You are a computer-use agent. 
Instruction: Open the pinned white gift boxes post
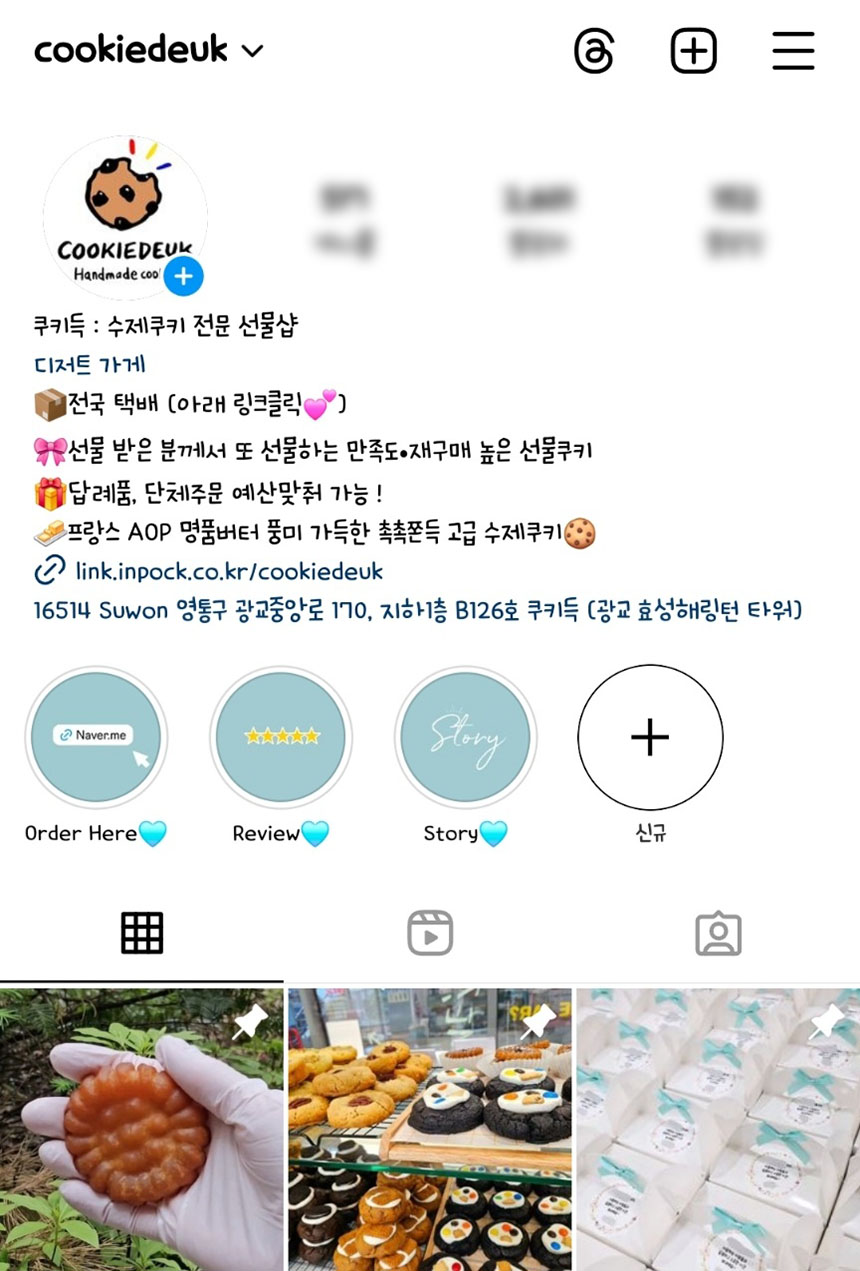[718, 1129]
